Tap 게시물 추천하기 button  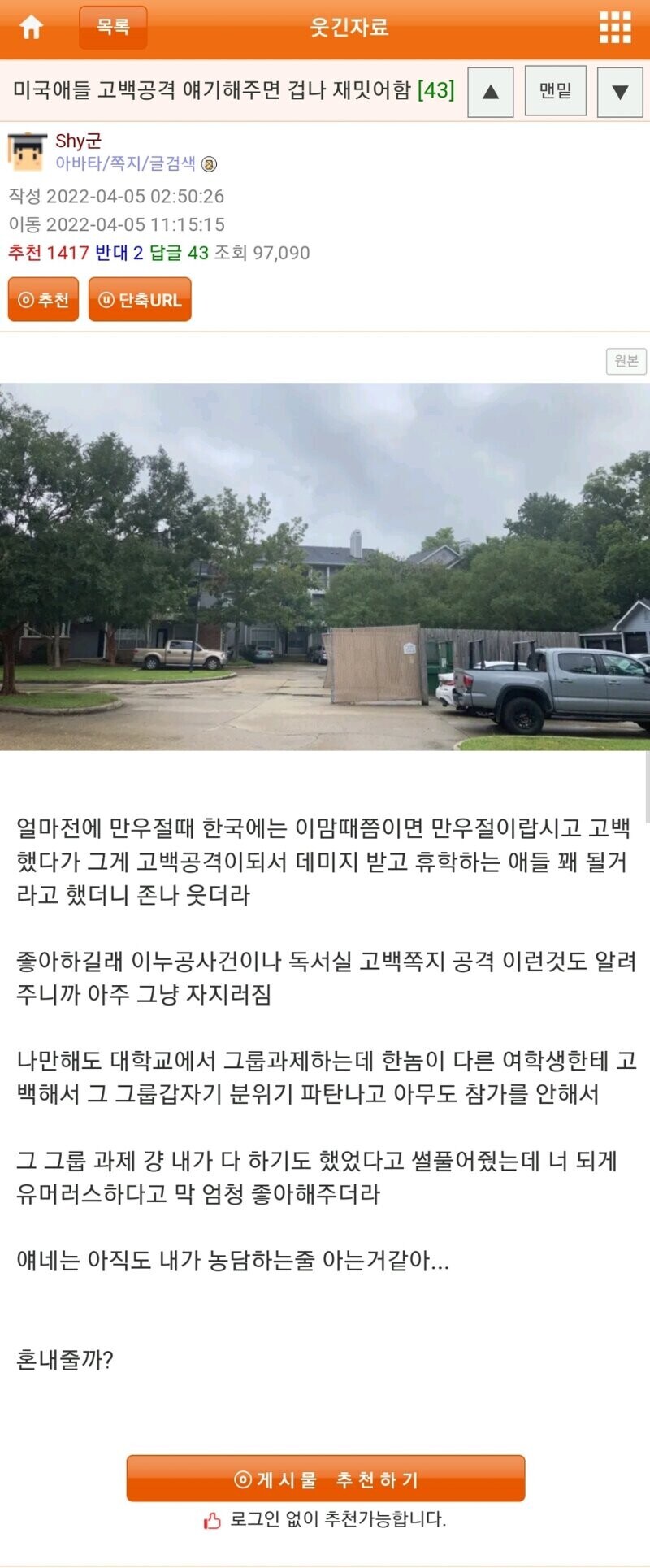pyautogui.click(x=326, y=1479)
